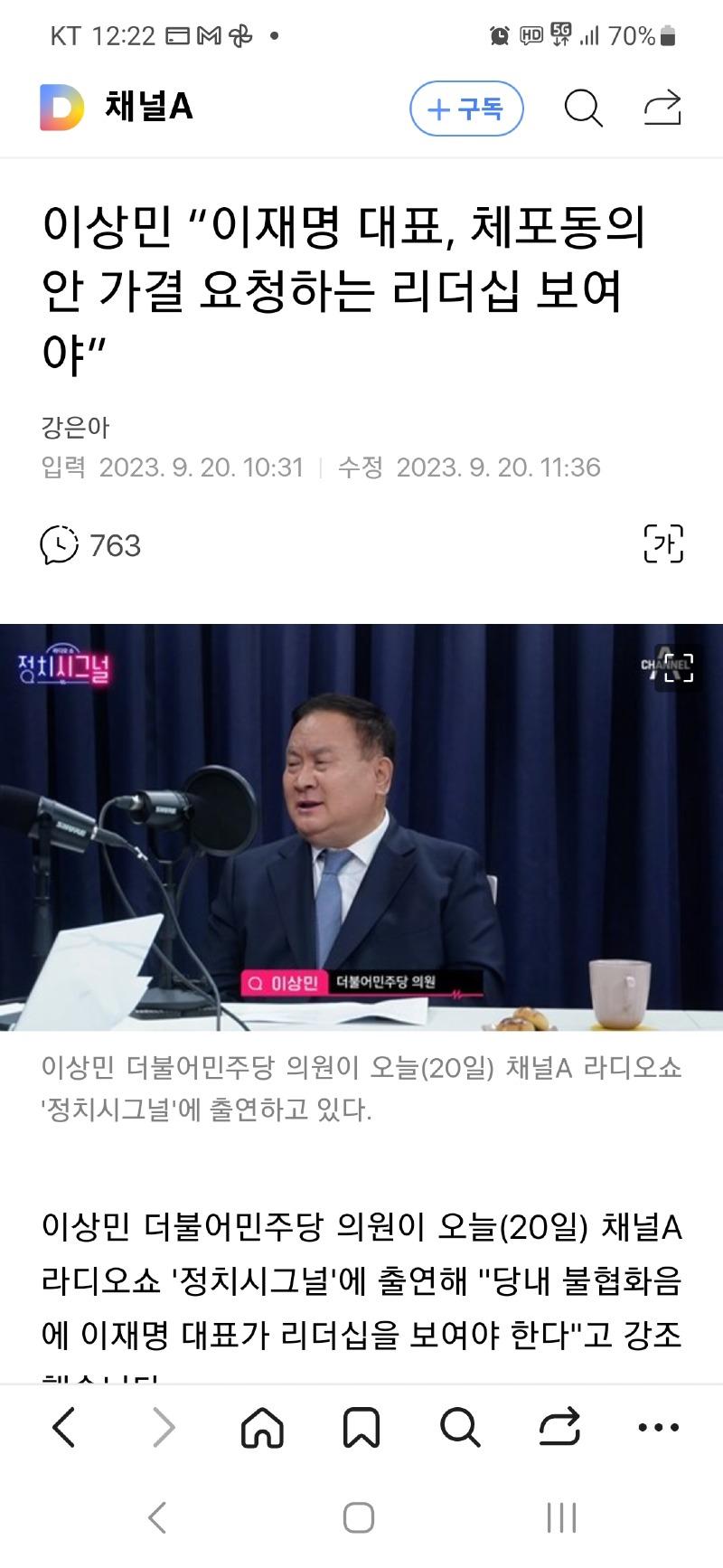The height and width of the screenshot is (1568, 723).
Task: Open the search magnifier in the header
Action: [583, 109]
